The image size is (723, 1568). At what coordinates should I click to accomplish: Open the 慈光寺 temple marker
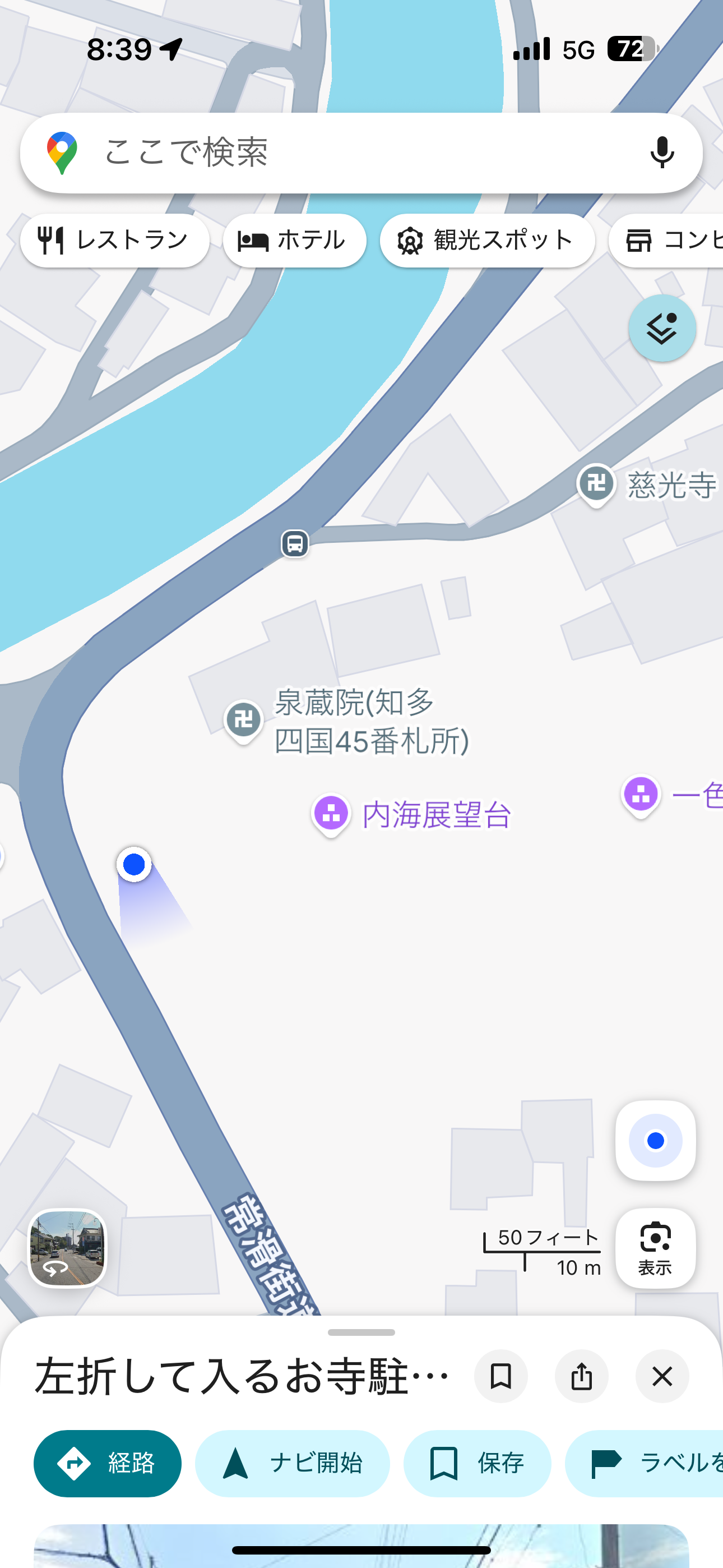click(x=596, y=485)
